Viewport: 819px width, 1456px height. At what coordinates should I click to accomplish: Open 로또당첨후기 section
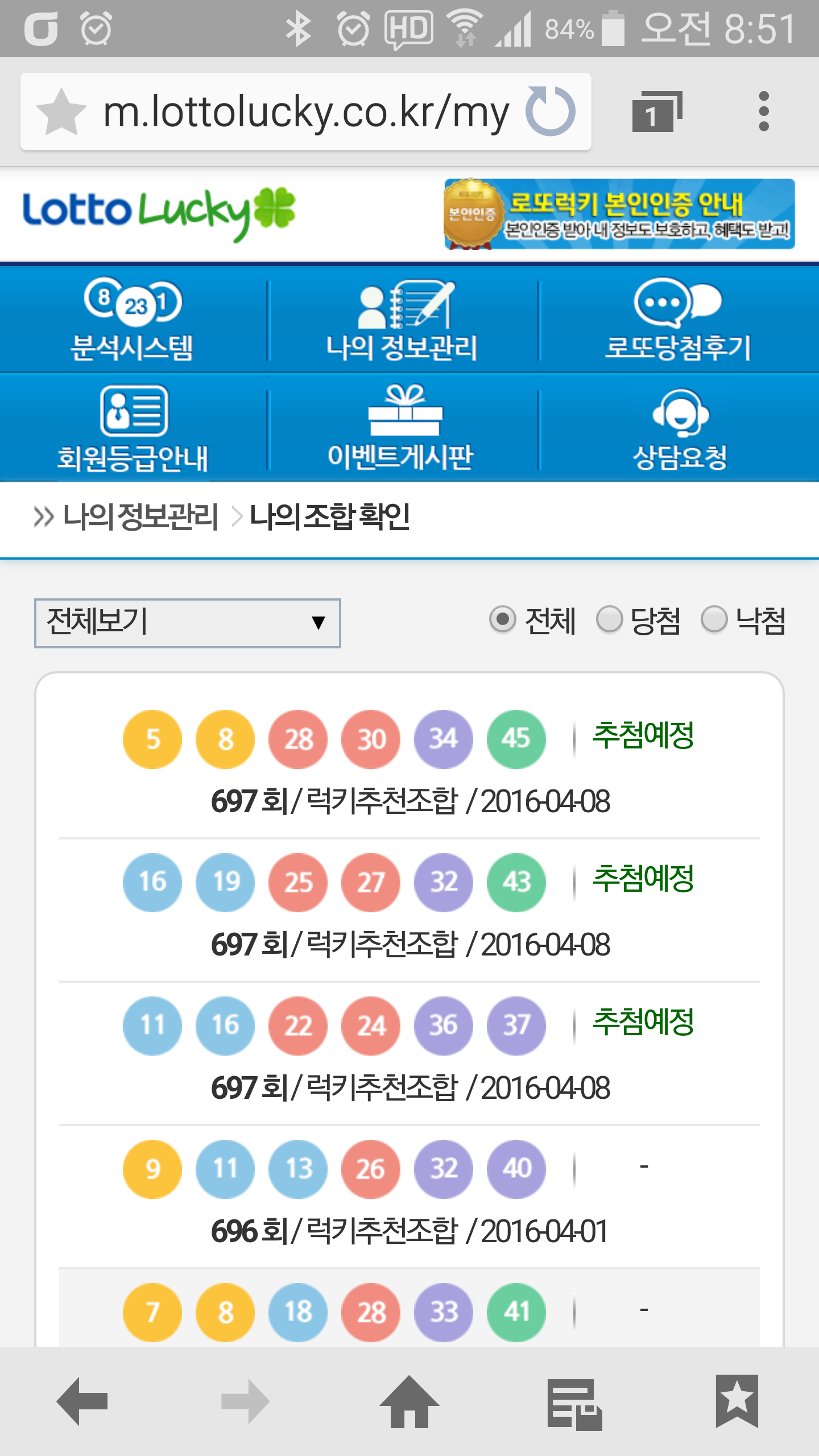point(678,320)
